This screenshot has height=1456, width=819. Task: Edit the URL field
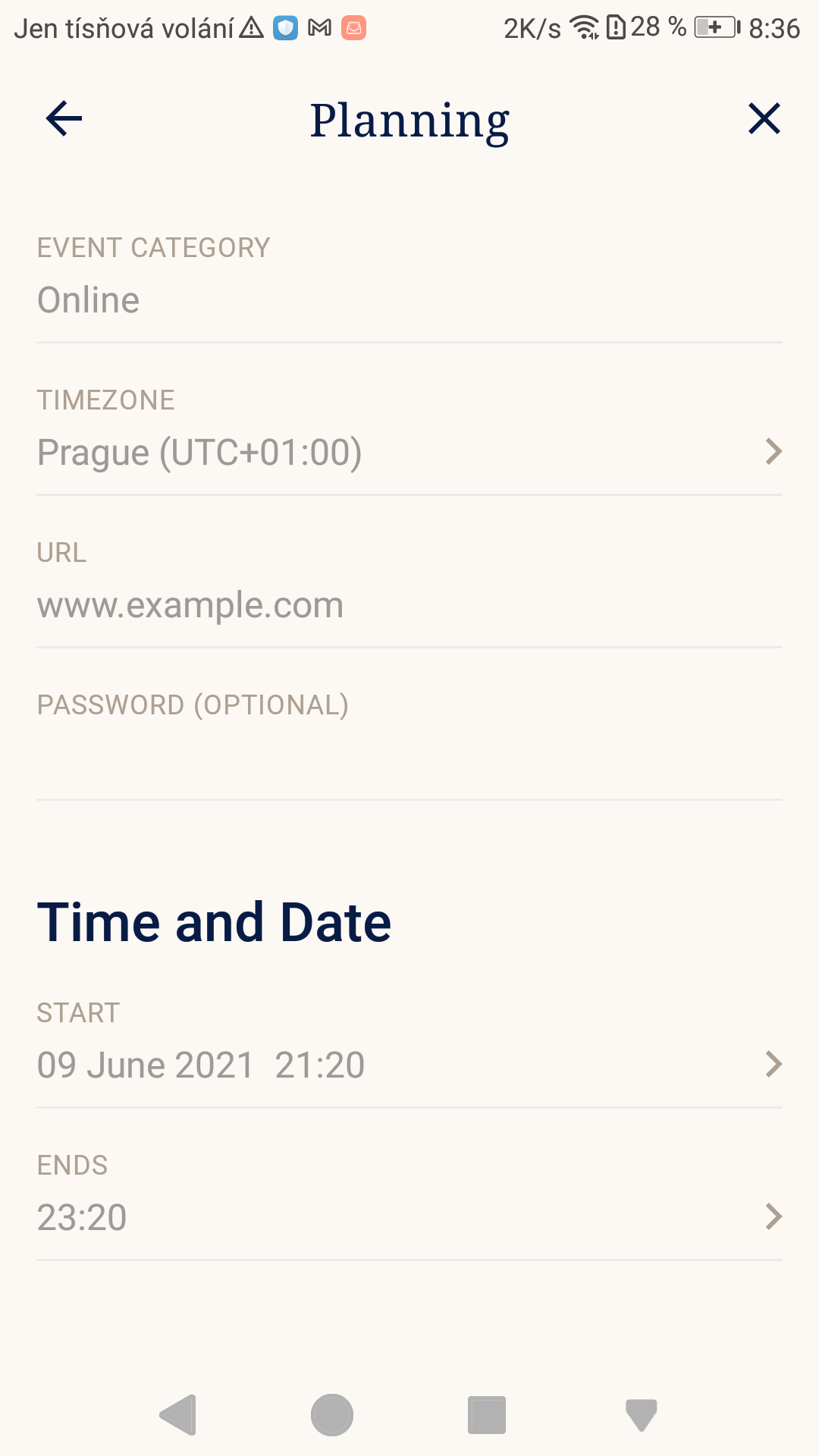409,605
